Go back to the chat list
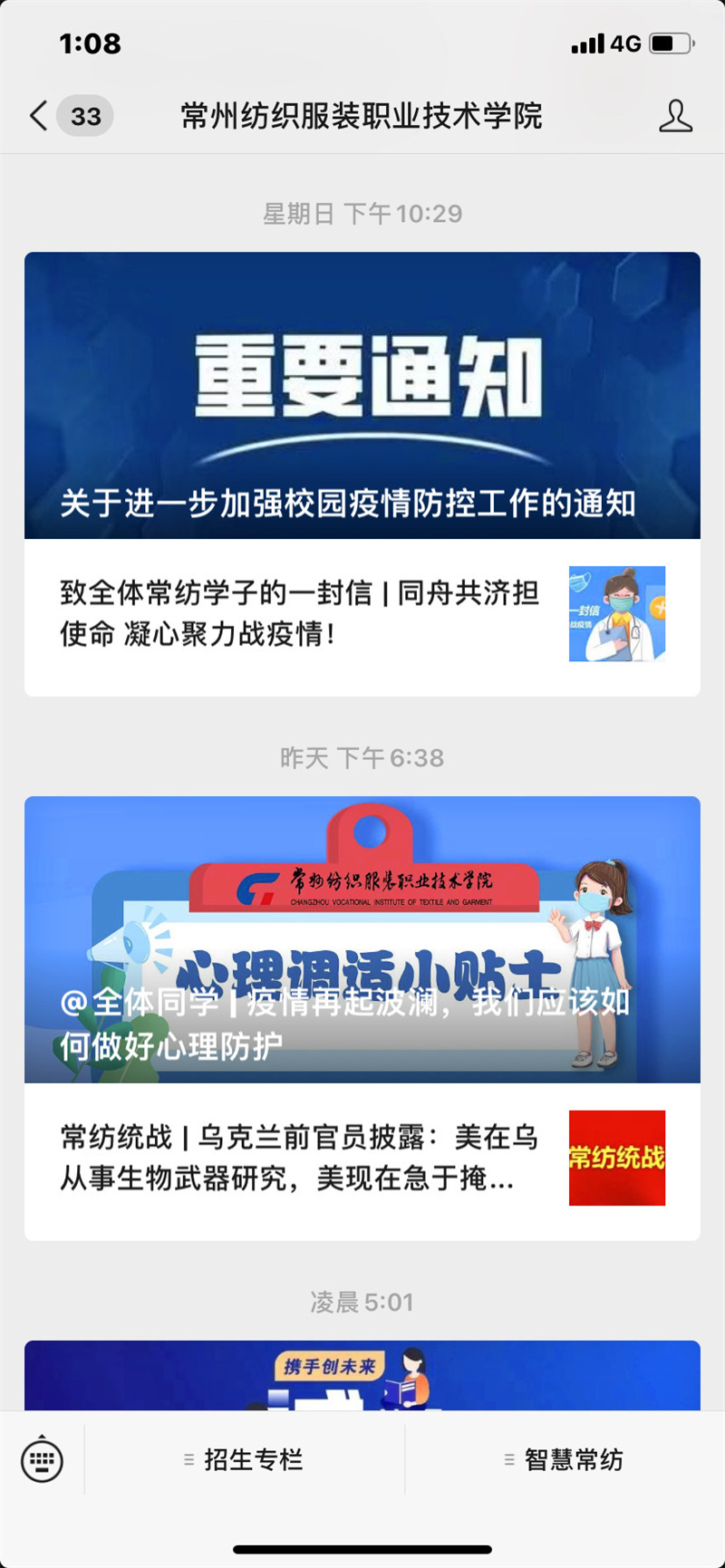Image resolution: width=725 pixels, height=1568 pixels. (x=40, y=116)
